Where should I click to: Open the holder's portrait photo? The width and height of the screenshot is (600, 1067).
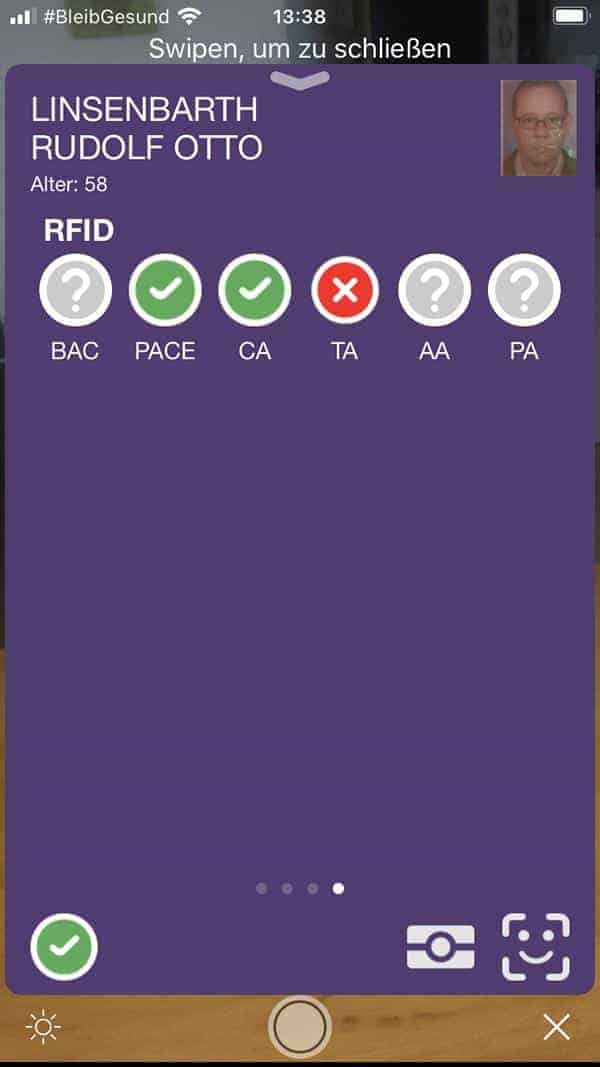tap(539, 128)
